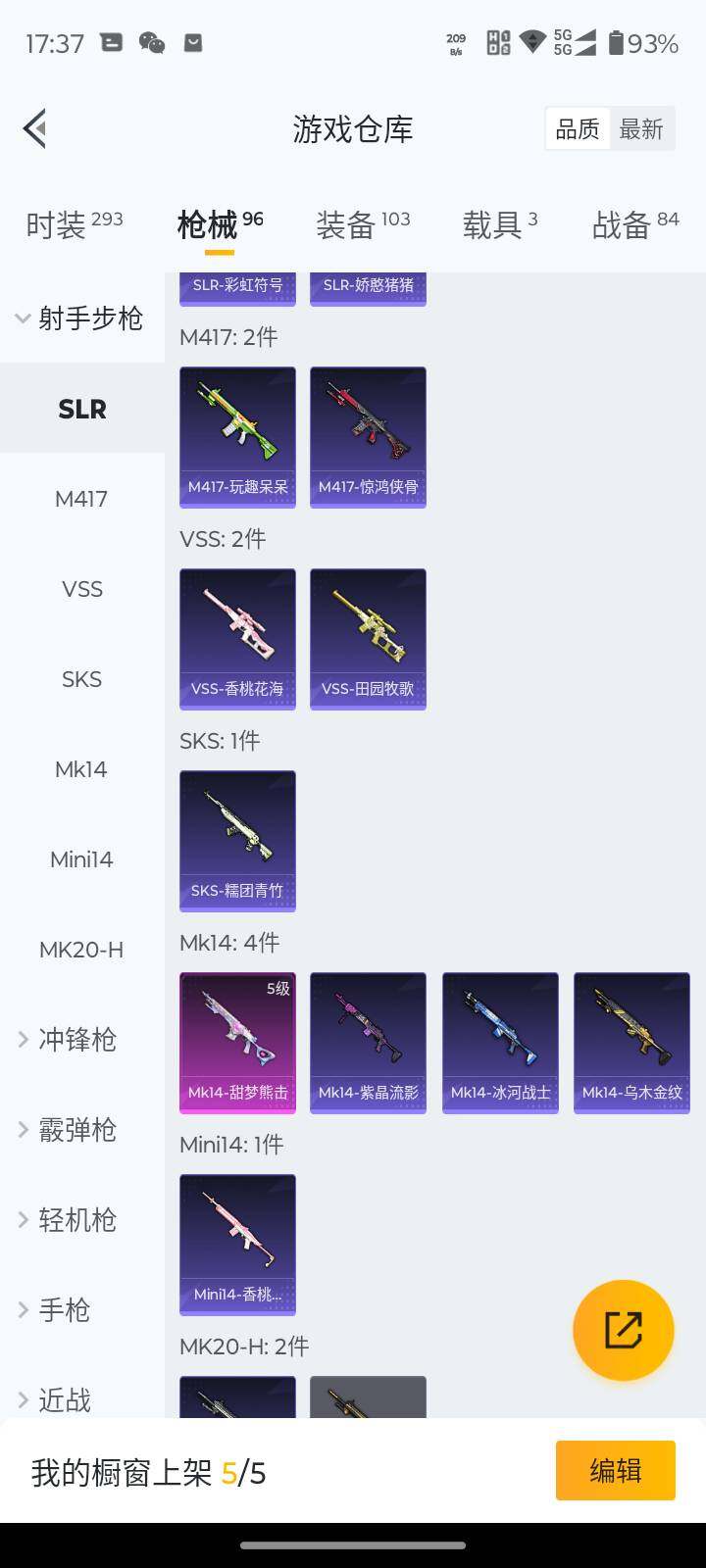Switch to the 战备 tab

634,224
